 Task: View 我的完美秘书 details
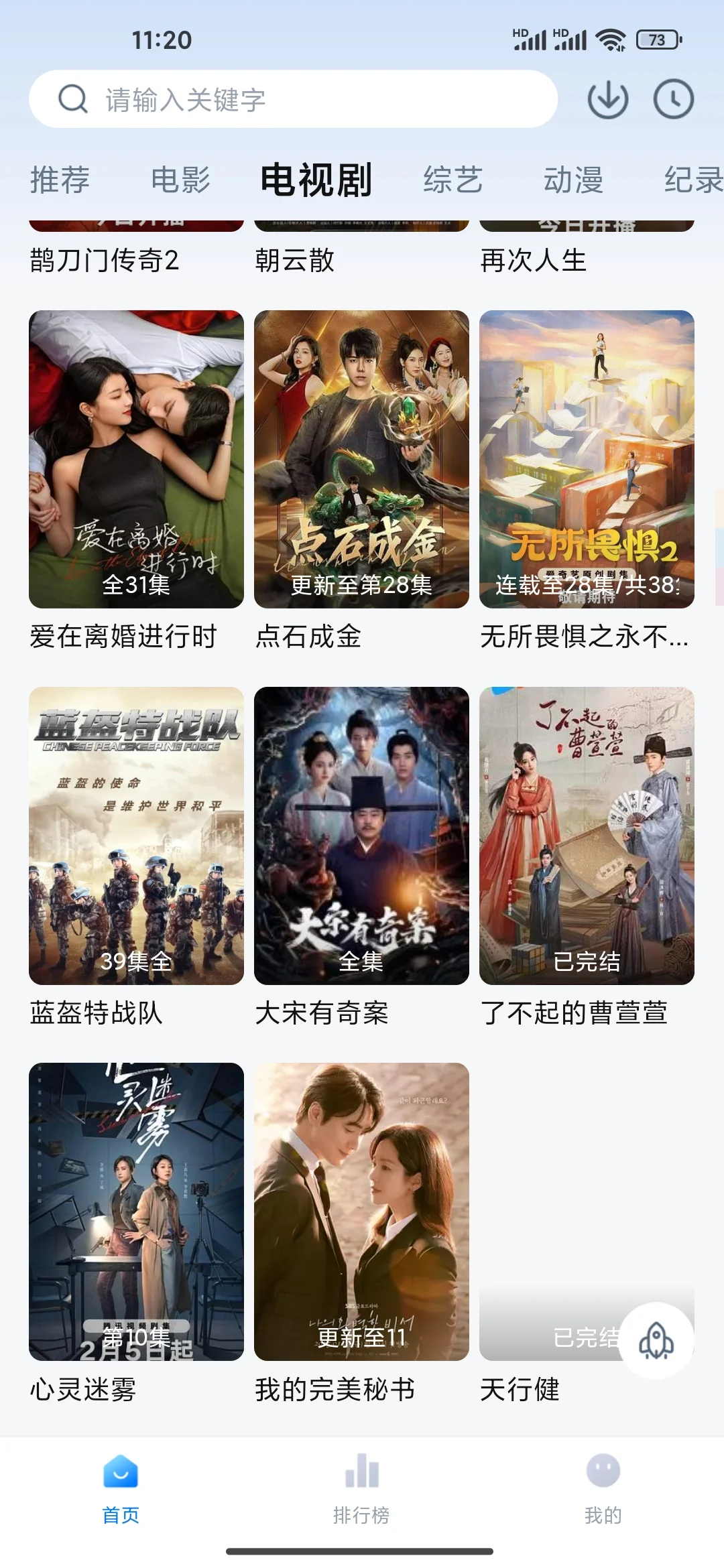[x=361, y=1212]
